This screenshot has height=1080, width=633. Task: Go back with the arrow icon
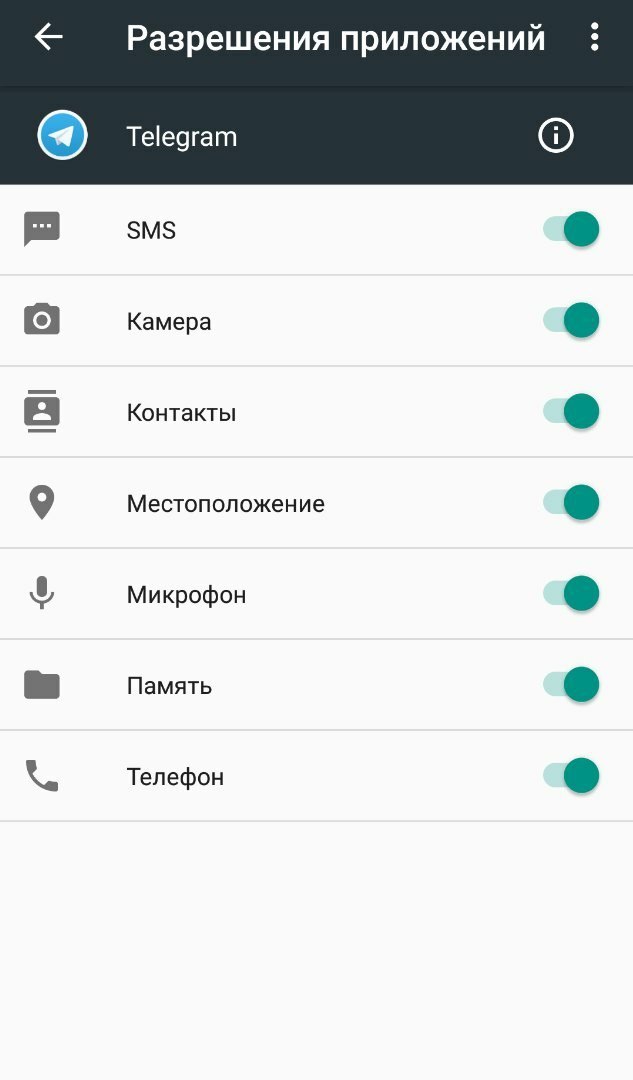tap(48, 38)
